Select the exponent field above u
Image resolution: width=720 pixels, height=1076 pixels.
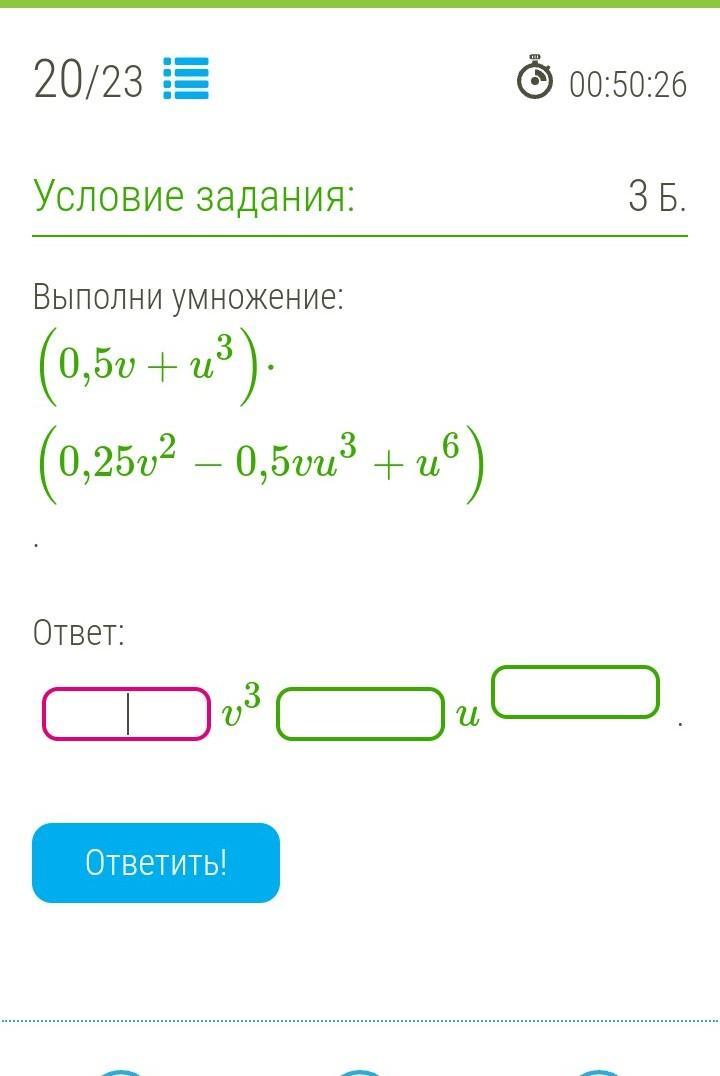tap(576, 692)
